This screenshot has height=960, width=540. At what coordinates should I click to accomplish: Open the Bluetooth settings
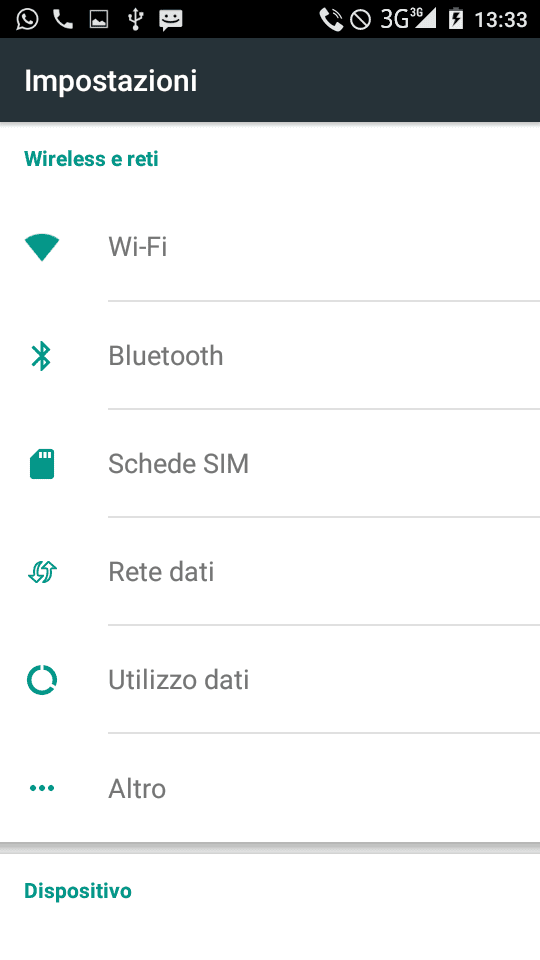[x=270, y=355]
